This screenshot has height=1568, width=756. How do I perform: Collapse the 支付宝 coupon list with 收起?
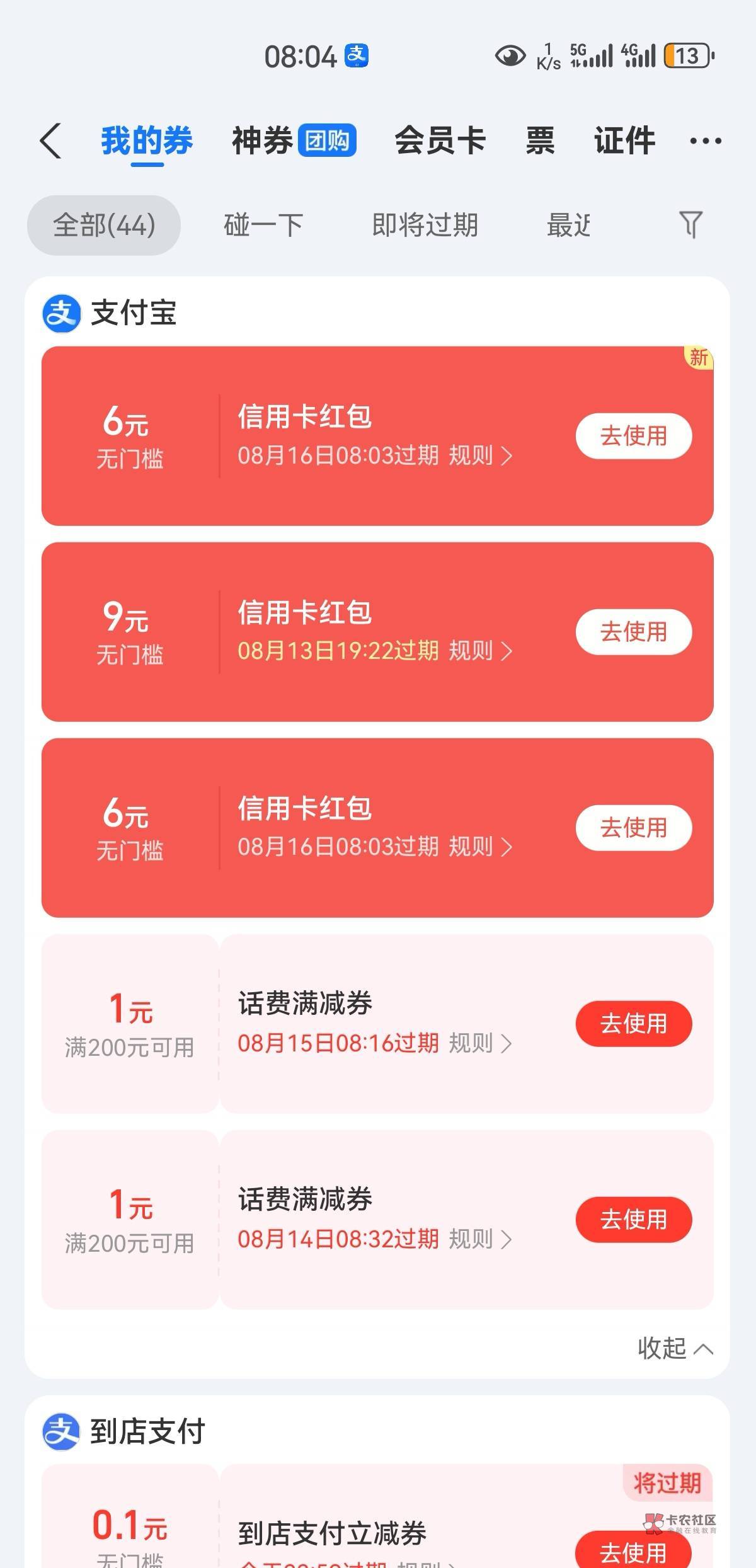click(x=675, y=1348)
